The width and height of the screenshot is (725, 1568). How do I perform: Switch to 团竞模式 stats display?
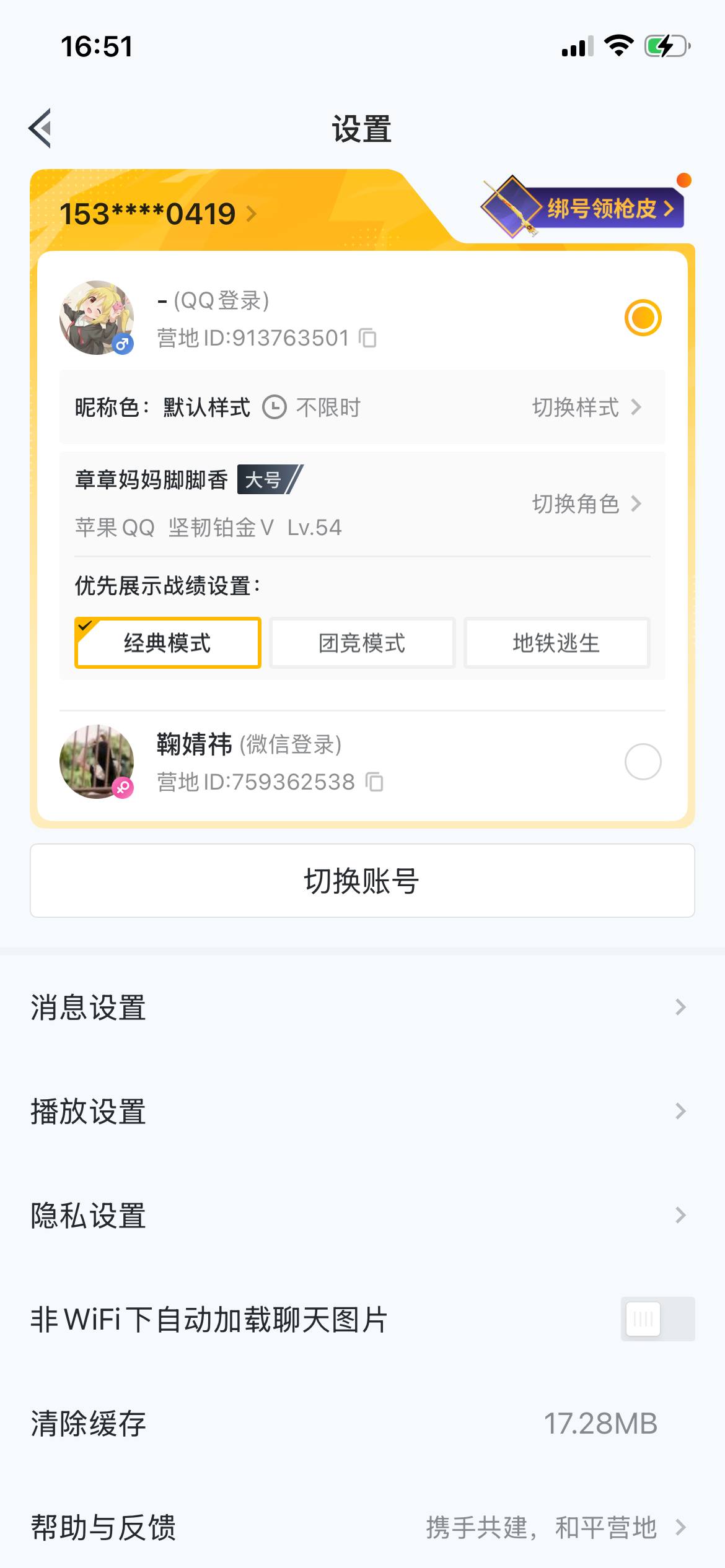362,643
